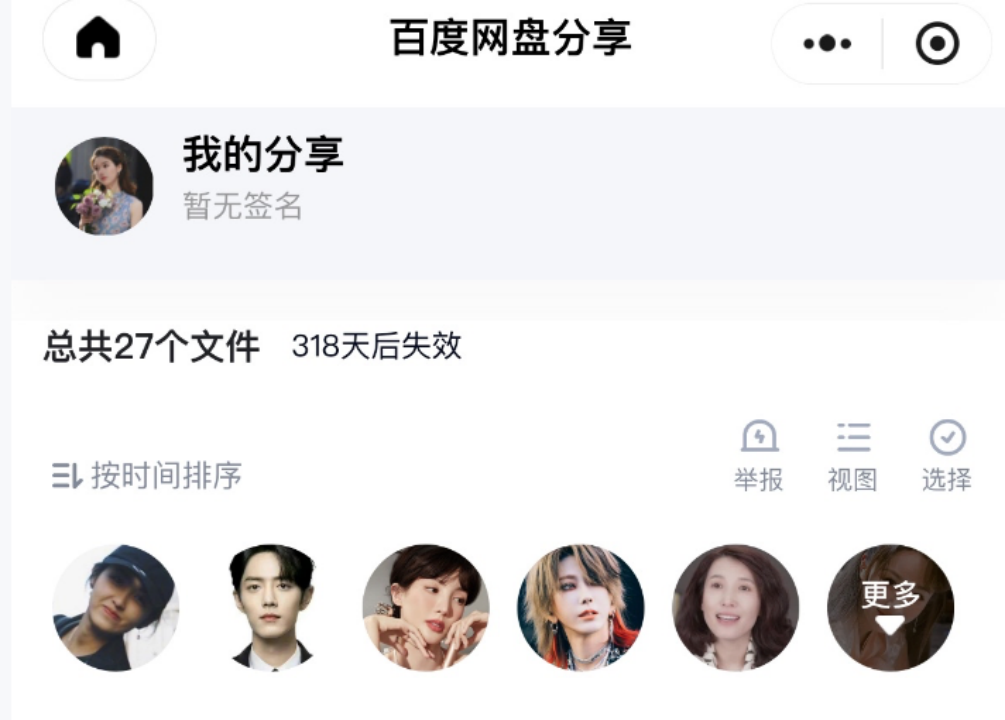Tap the home icon button
The image size is (1005, 720).
[98, 40]
